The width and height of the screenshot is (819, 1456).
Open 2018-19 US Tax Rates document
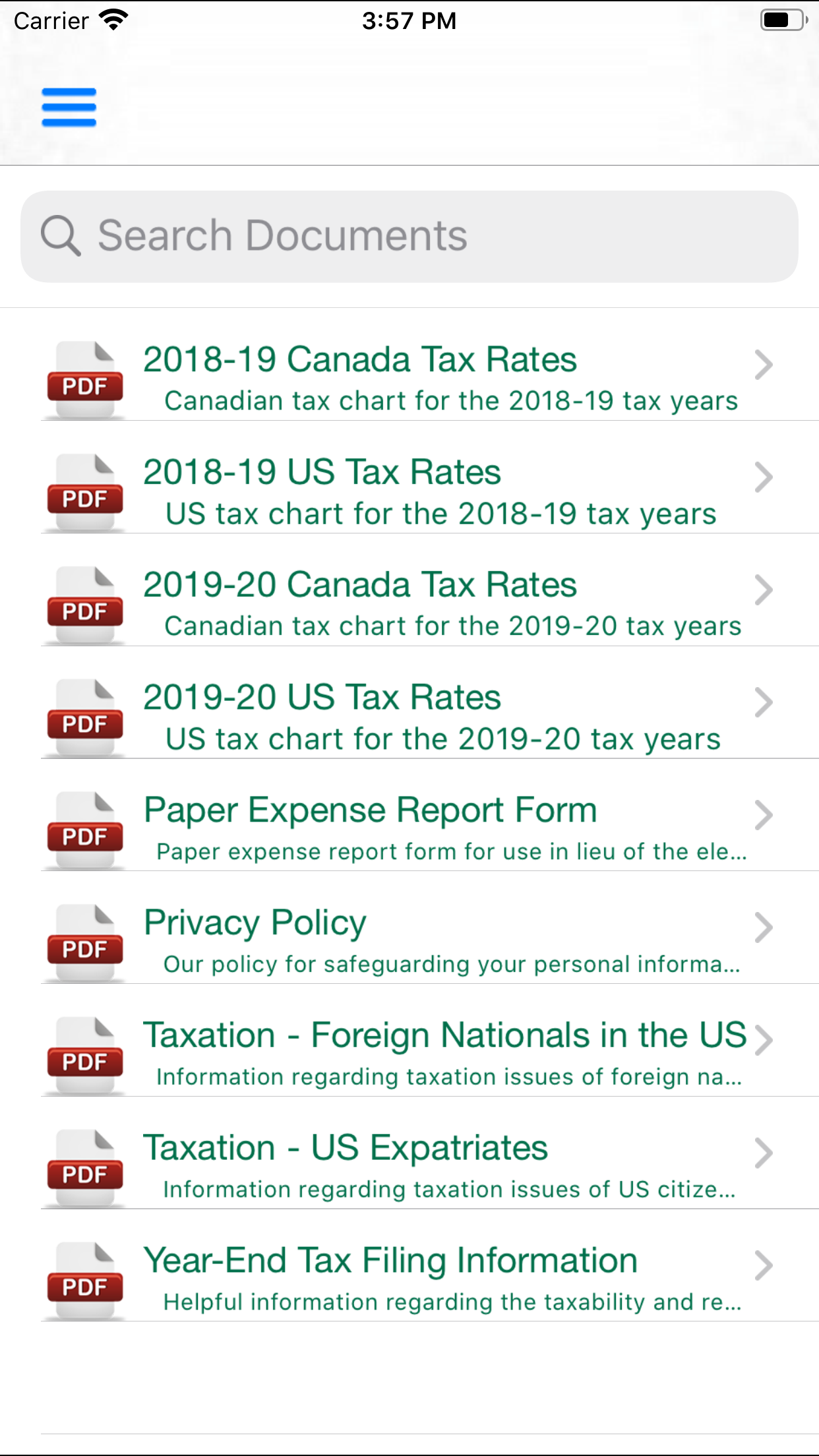[409, 477]
